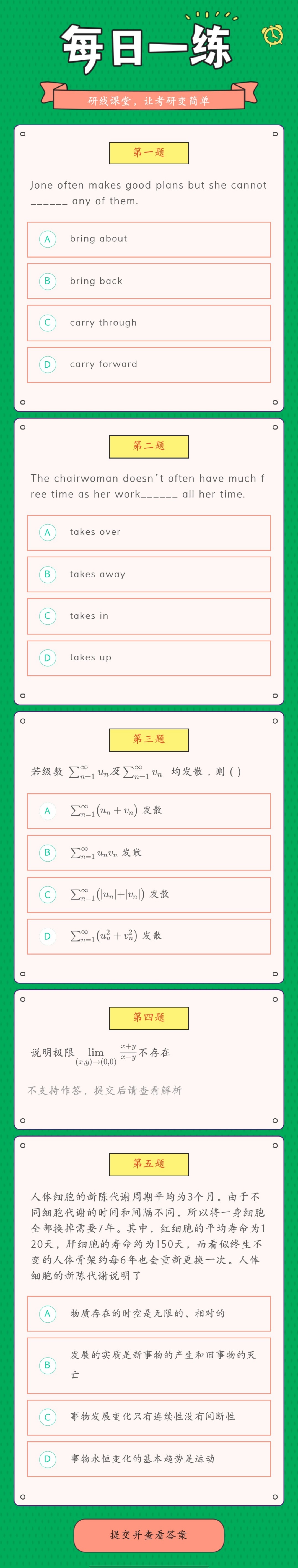Viewport: 298px width, 1568px height.
Task: Pick option C with Σ(|un|+|vn|) 发散
Action: tap(148, 894)
